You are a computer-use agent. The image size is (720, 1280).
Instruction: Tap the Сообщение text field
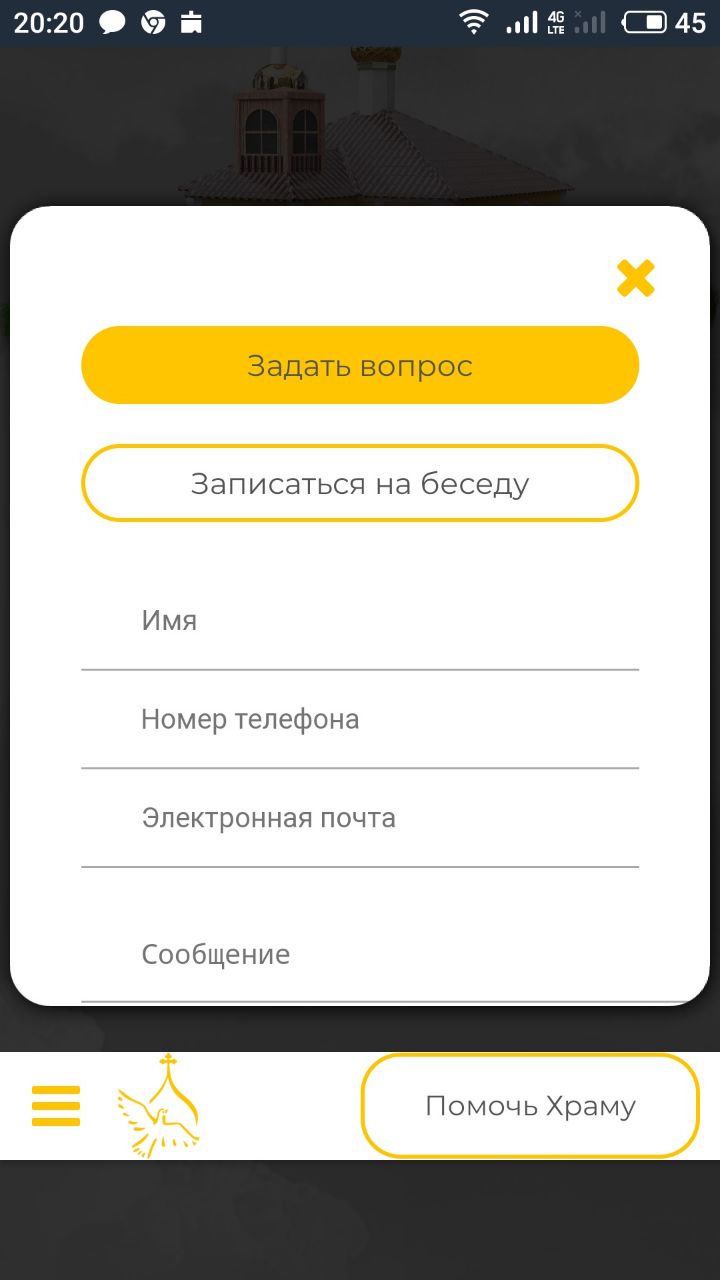coord(360,955)
